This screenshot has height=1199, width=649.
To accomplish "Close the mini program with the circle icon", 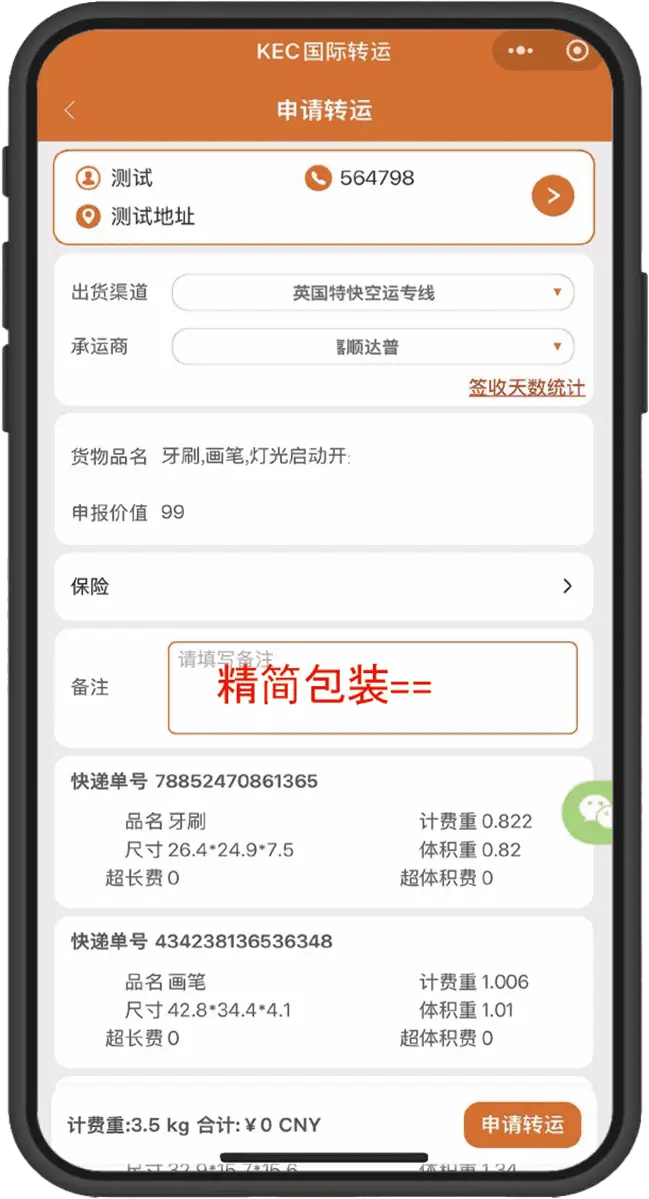I will (577, 51).
